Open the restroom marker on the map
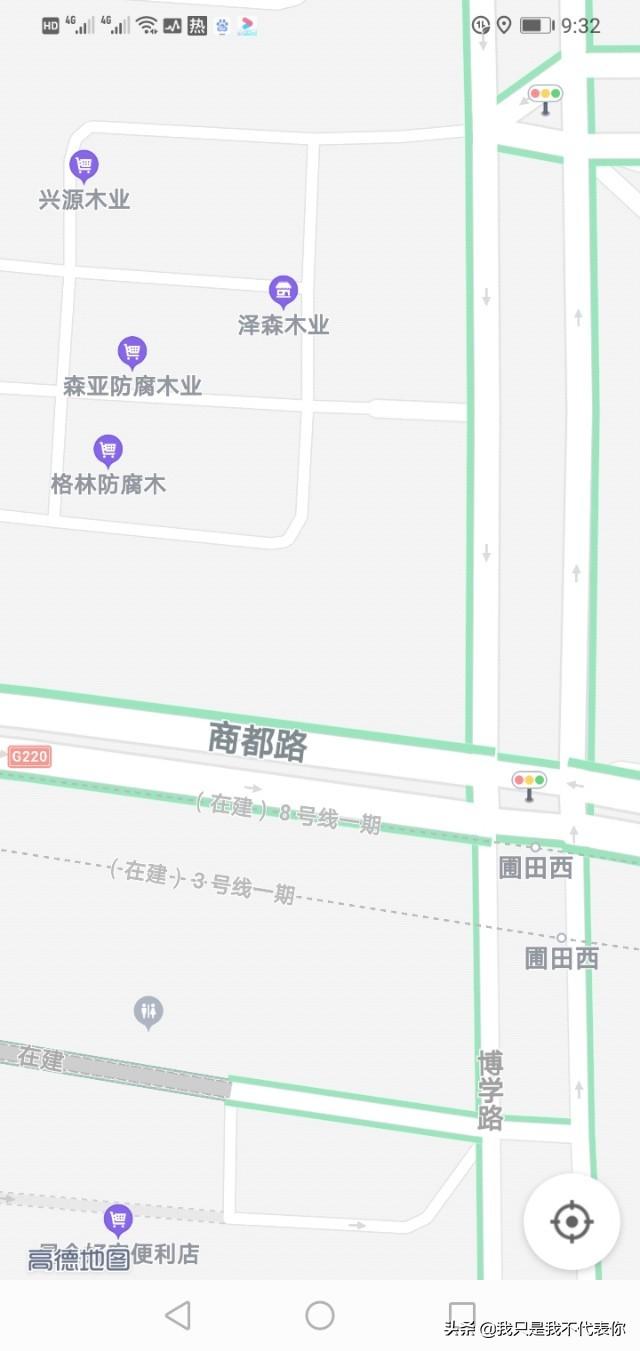Image resolution: width=640 pixels, height=1351 pixels. click(149, 1012)
